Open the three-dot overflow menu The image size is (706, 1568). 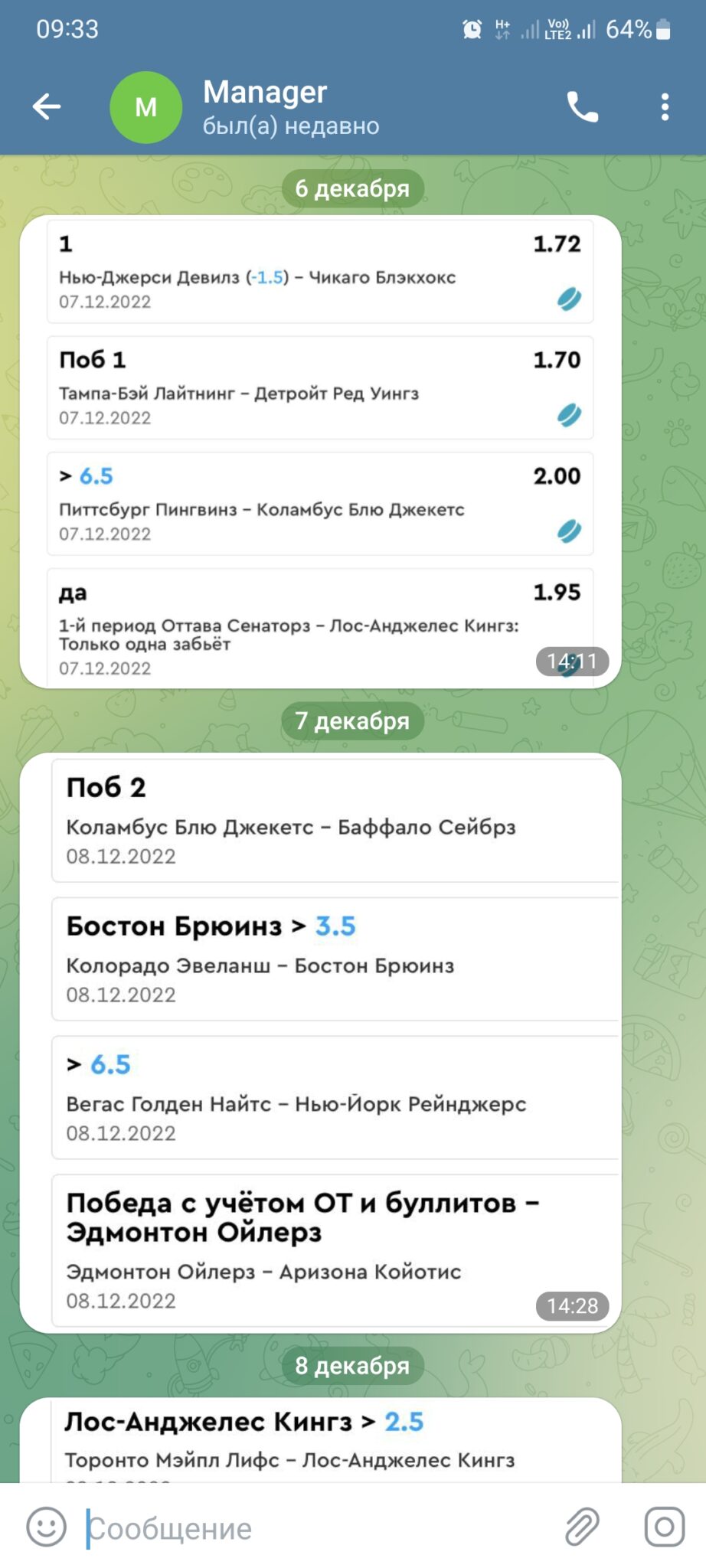tap(665, 107)
